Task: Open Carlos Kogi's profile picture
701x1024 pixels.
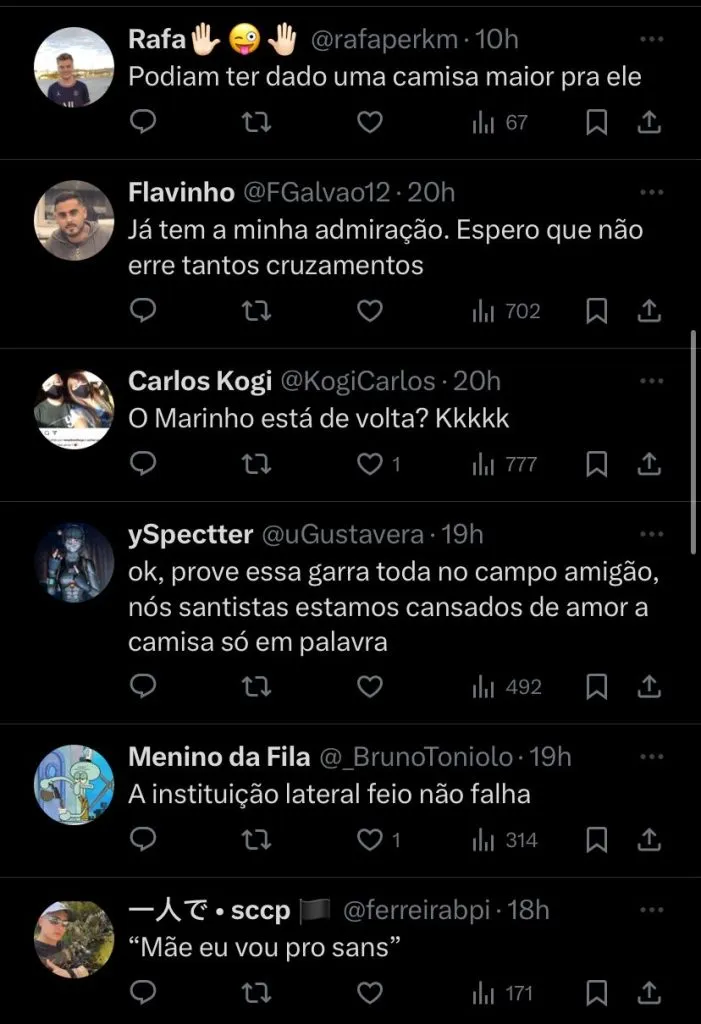Action: tap(74, 410)
